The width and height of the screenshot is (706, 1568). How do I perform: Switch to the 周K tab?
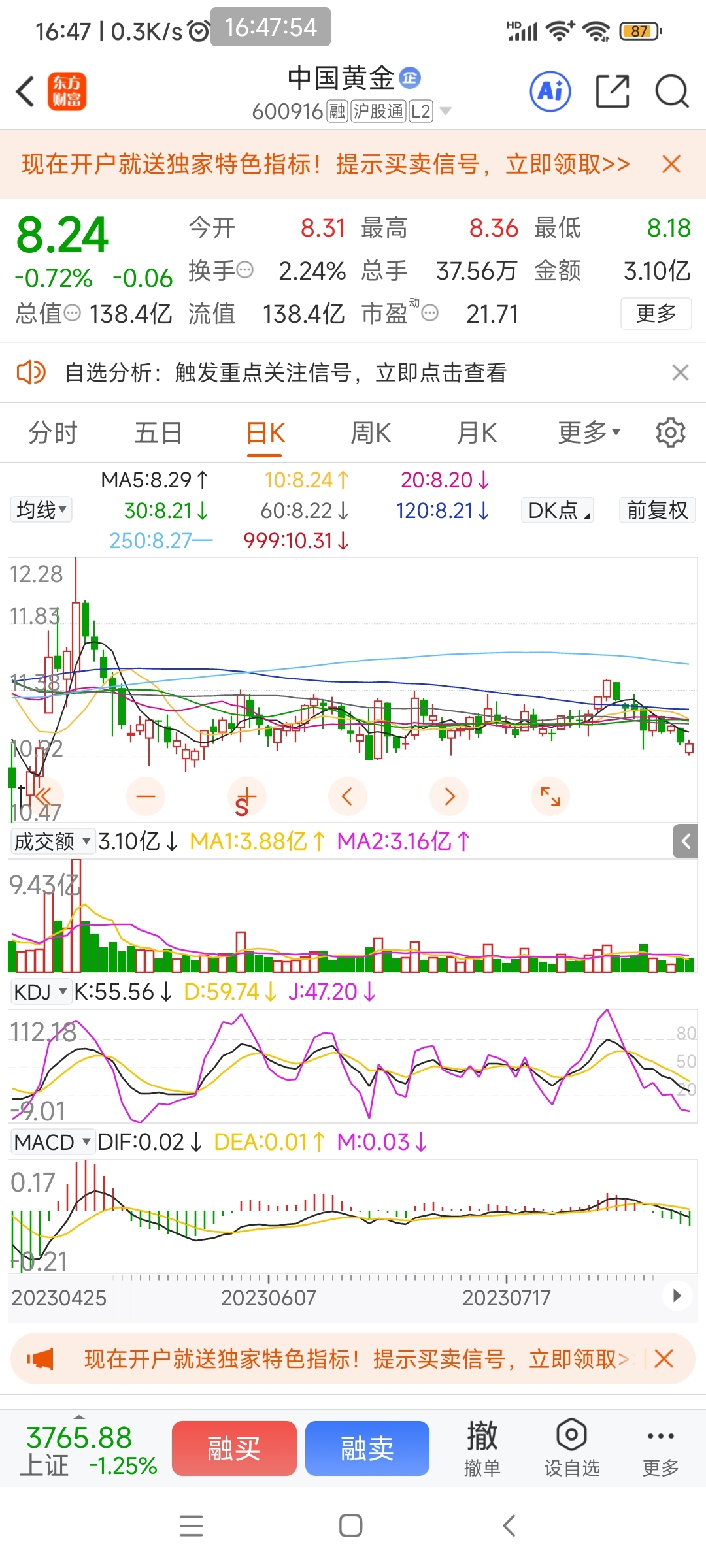coord(371,433)
